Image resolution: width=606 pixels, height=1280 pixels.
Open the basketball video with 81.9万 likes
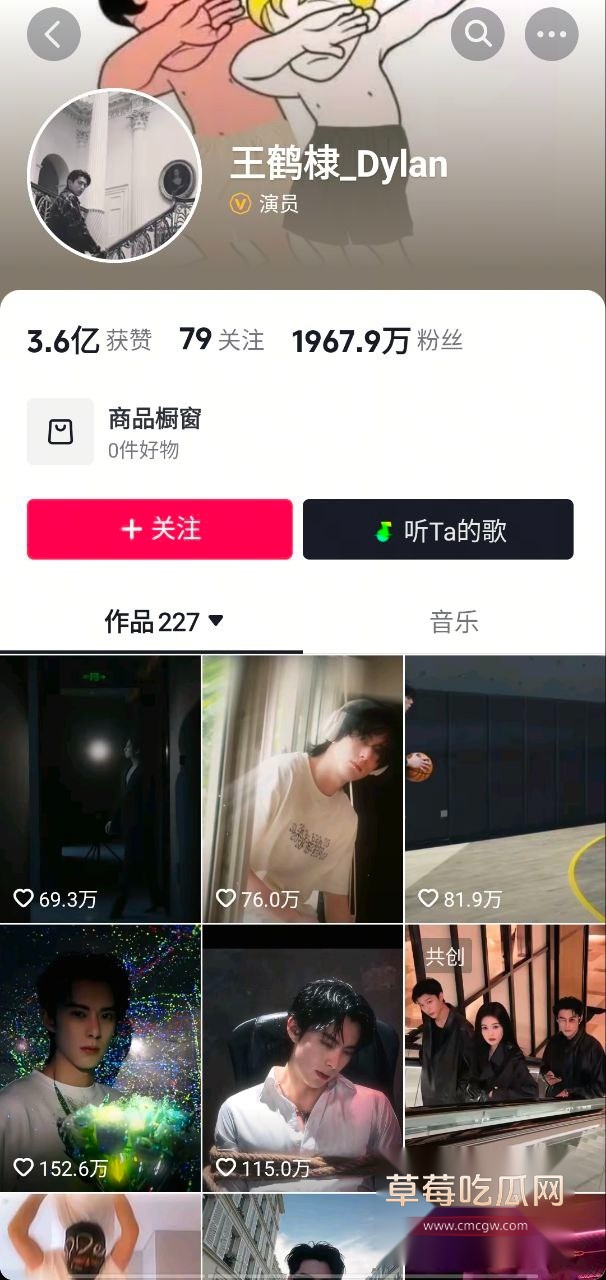pyautogui.click(x=504, y=788)
